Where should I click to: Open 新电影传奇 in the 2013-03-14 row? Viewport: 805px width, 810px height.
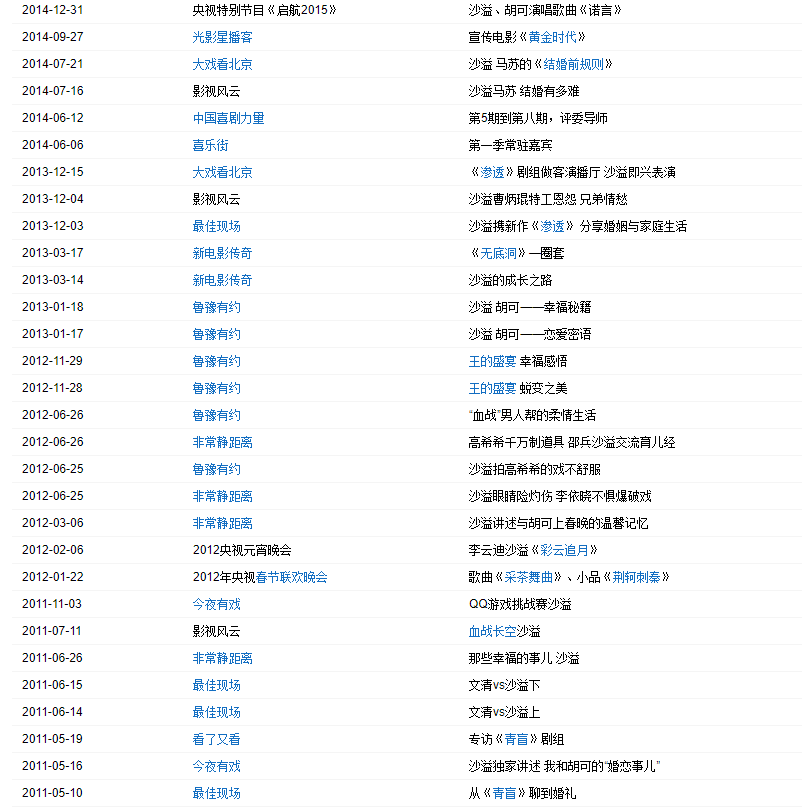point(222,280)
